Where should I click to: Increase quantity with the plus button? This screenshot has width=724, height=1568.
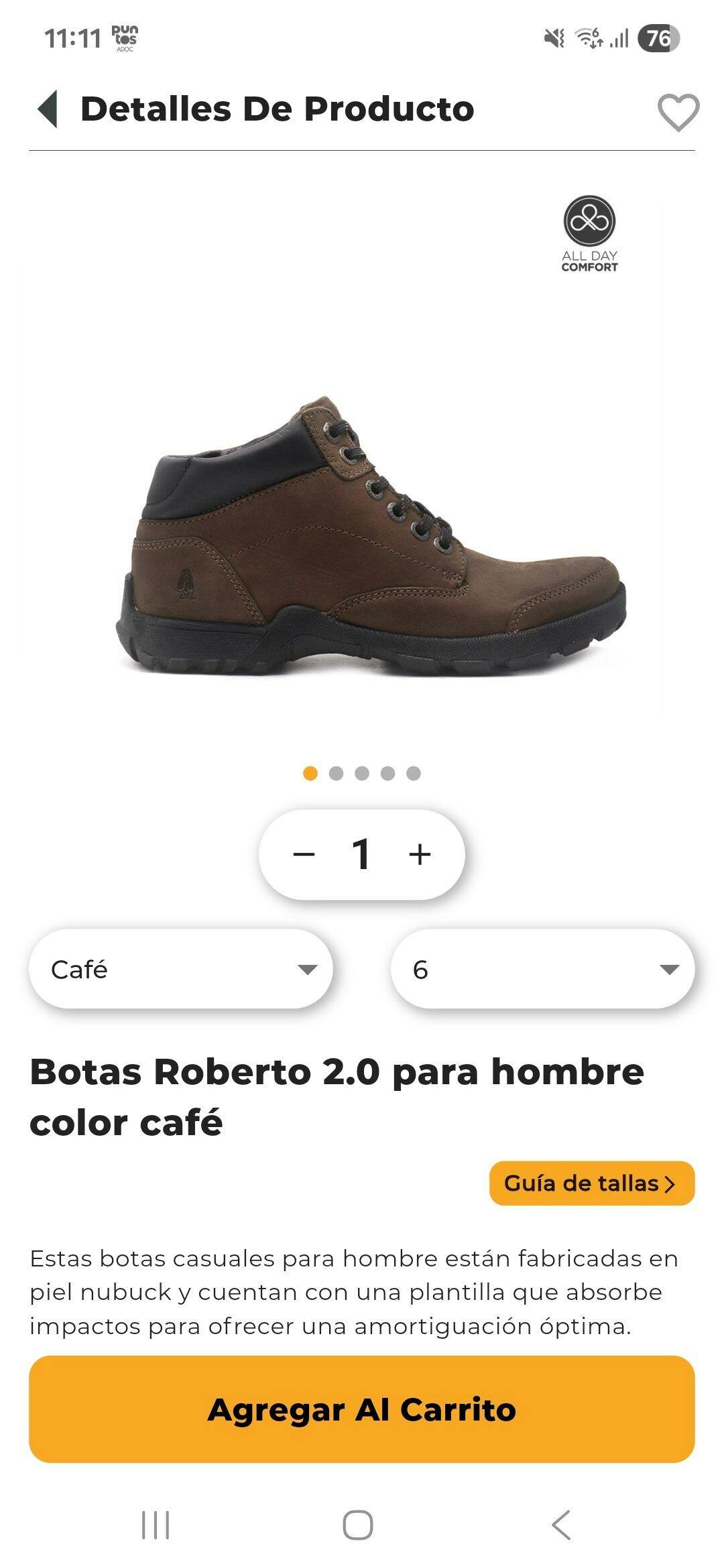coord(420,854)
